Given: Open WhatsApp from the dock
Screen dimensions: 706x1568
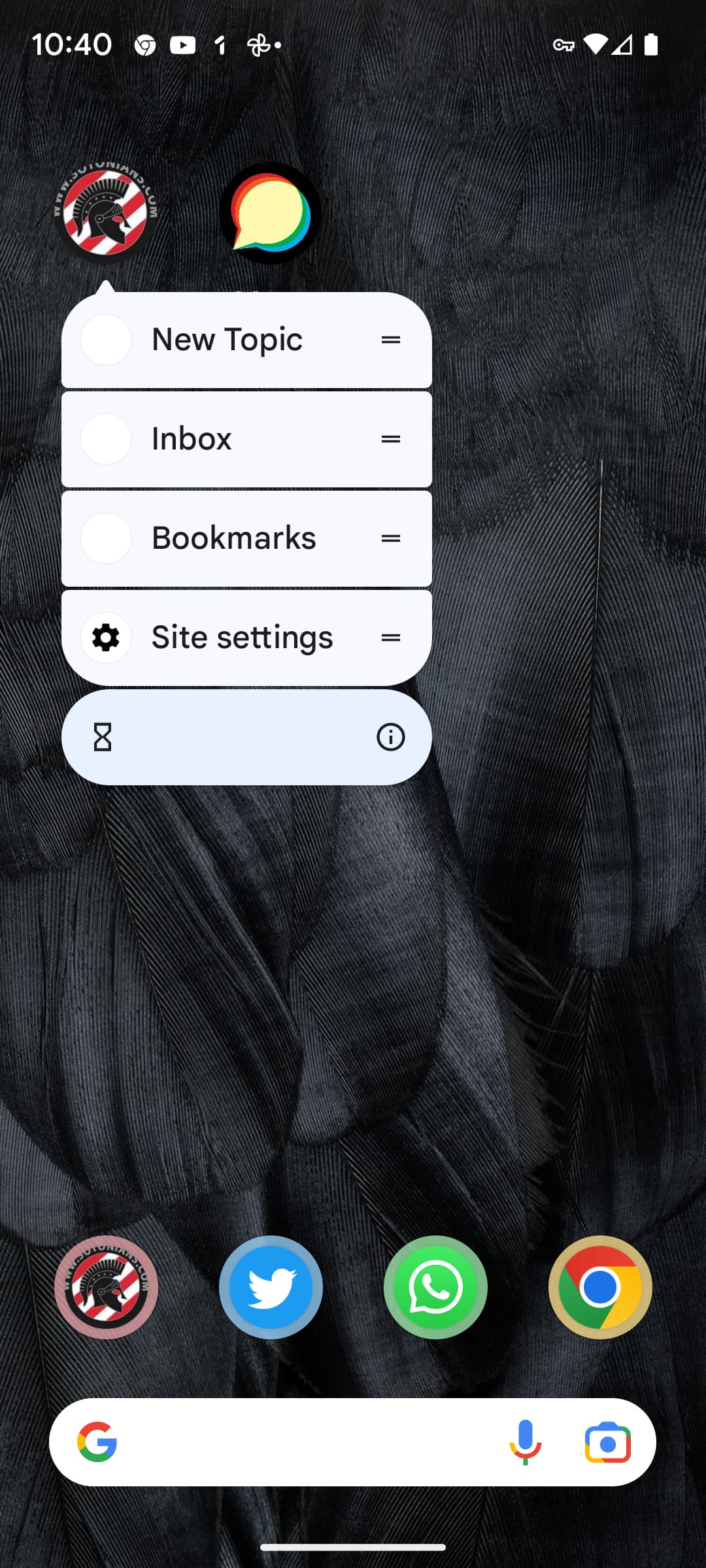Looking at the screenshot, I should (435, 1287).
